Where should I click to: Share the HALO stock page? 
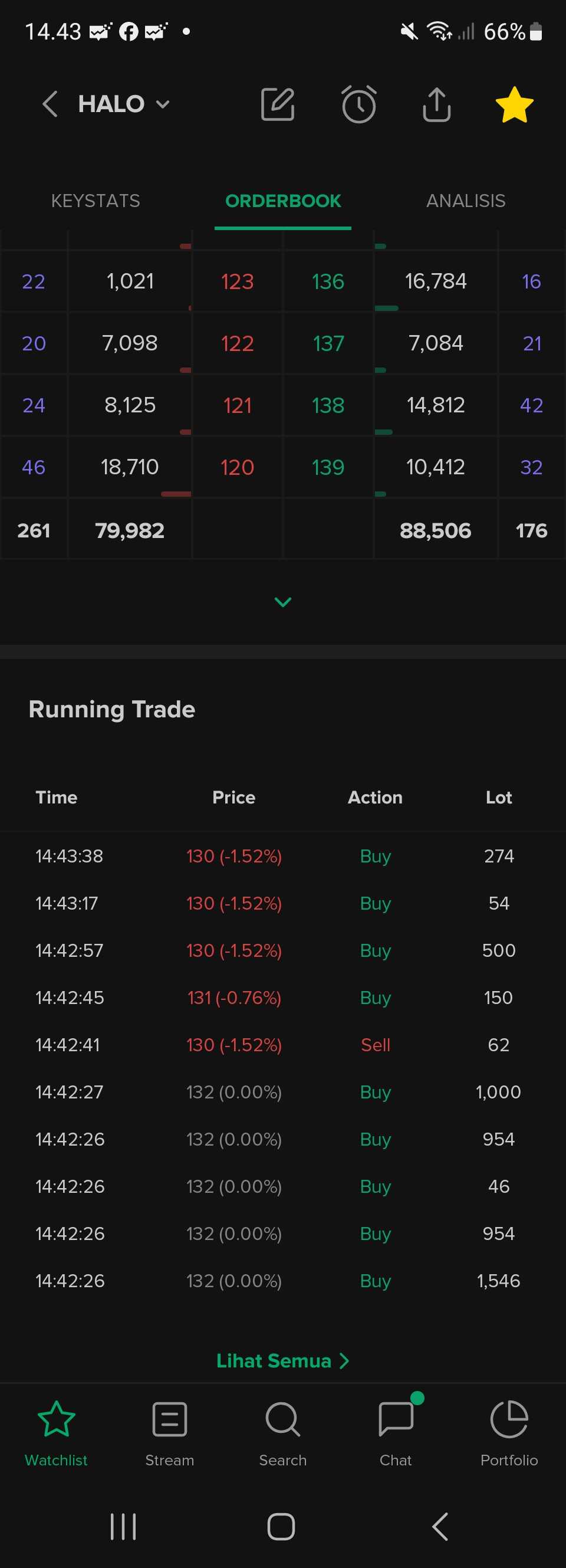click(x=436, y=104)
